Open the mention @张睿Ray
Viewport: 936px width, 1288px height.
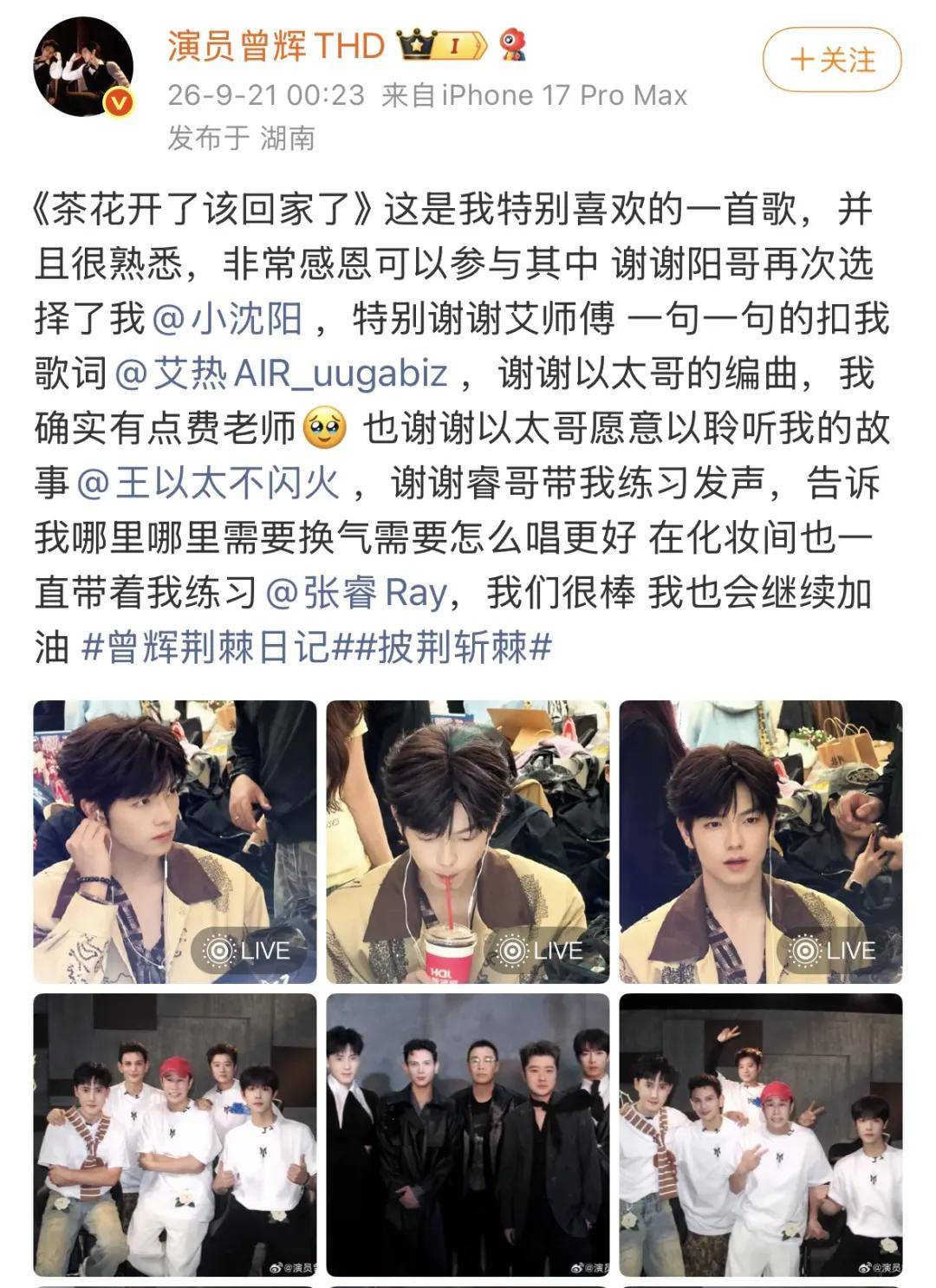[x=355, y=593]
